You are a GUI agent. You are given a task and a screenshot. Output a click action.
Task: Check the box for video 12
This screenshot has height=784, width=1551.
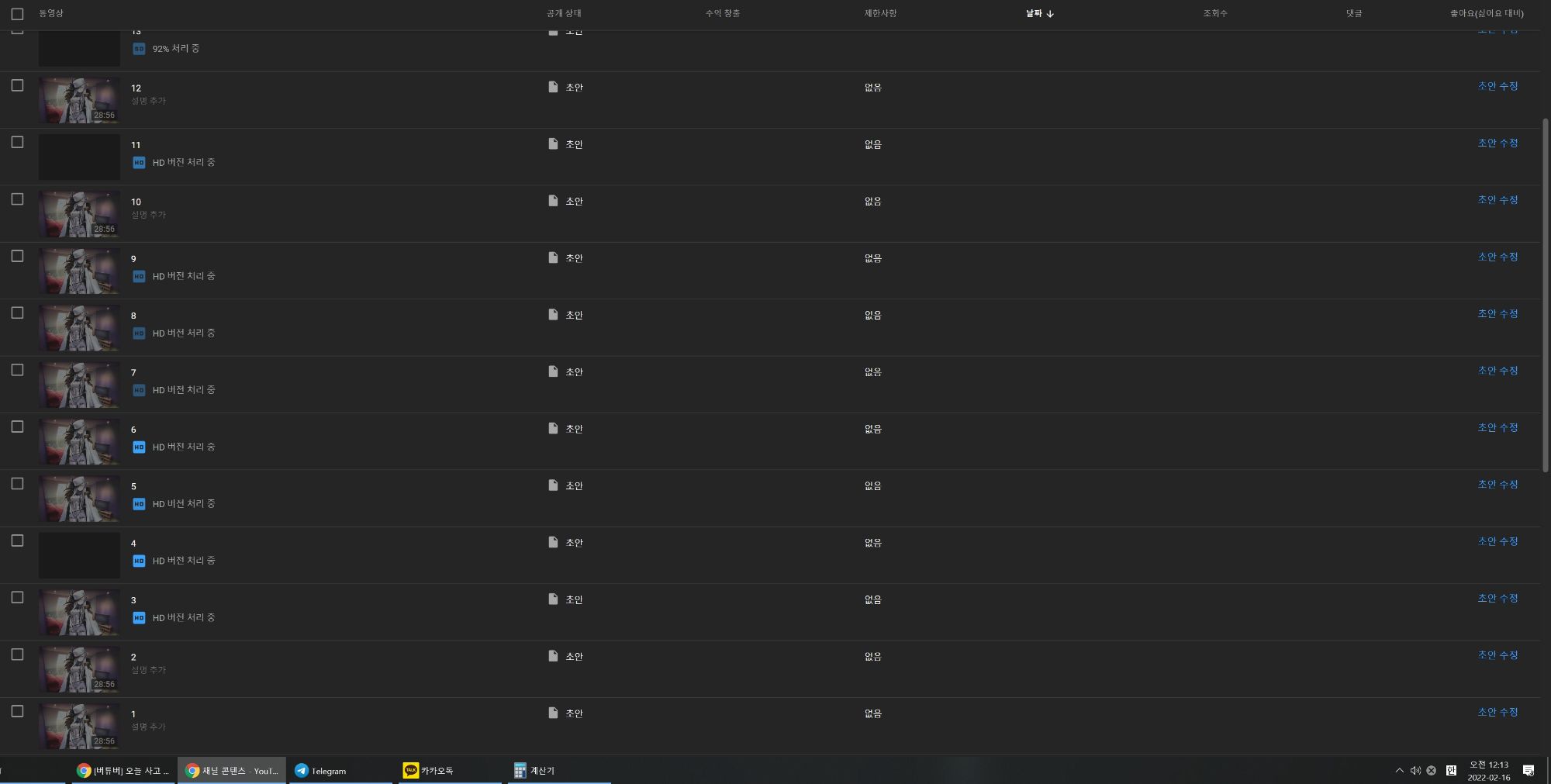coord(17,85)
